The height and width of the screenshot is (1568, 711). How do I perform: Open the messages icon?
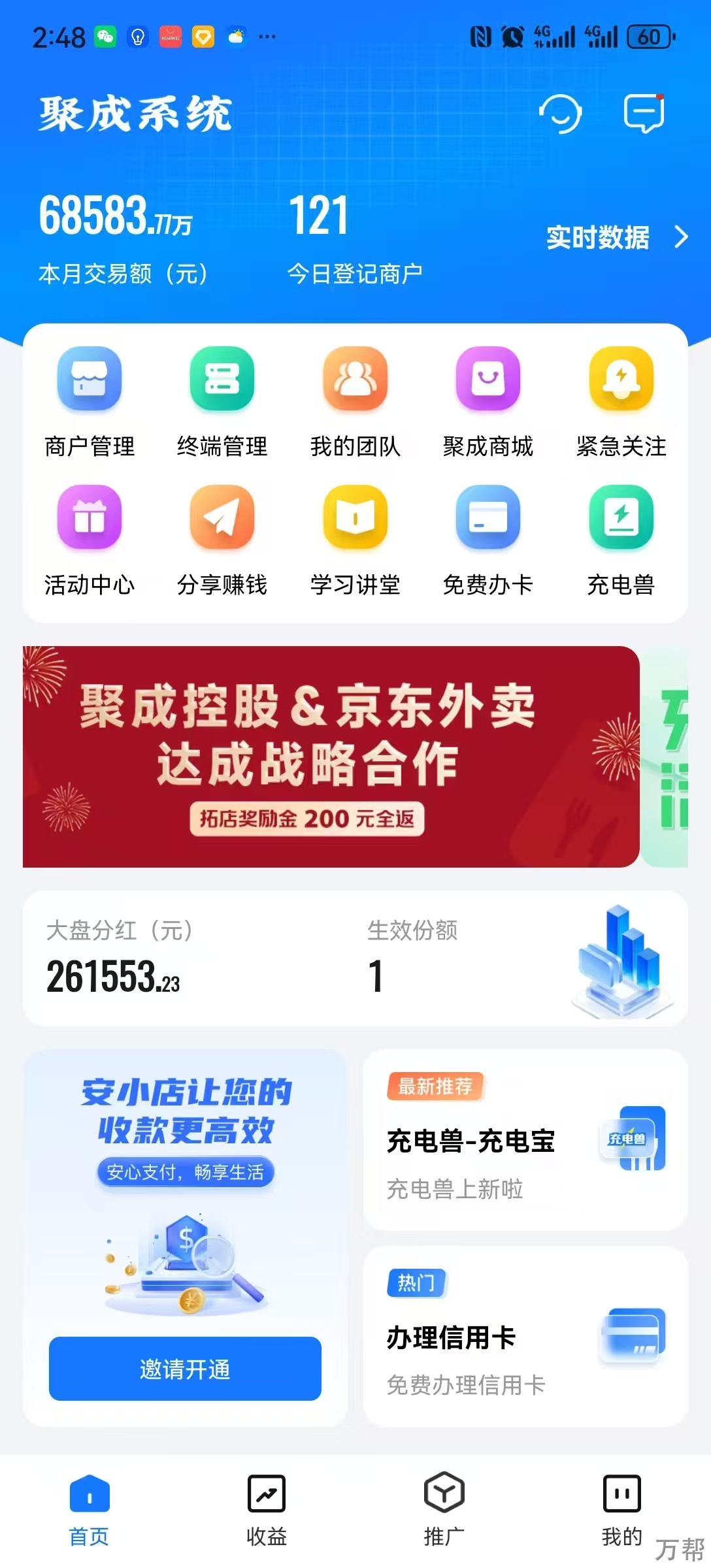pos(644,114)
